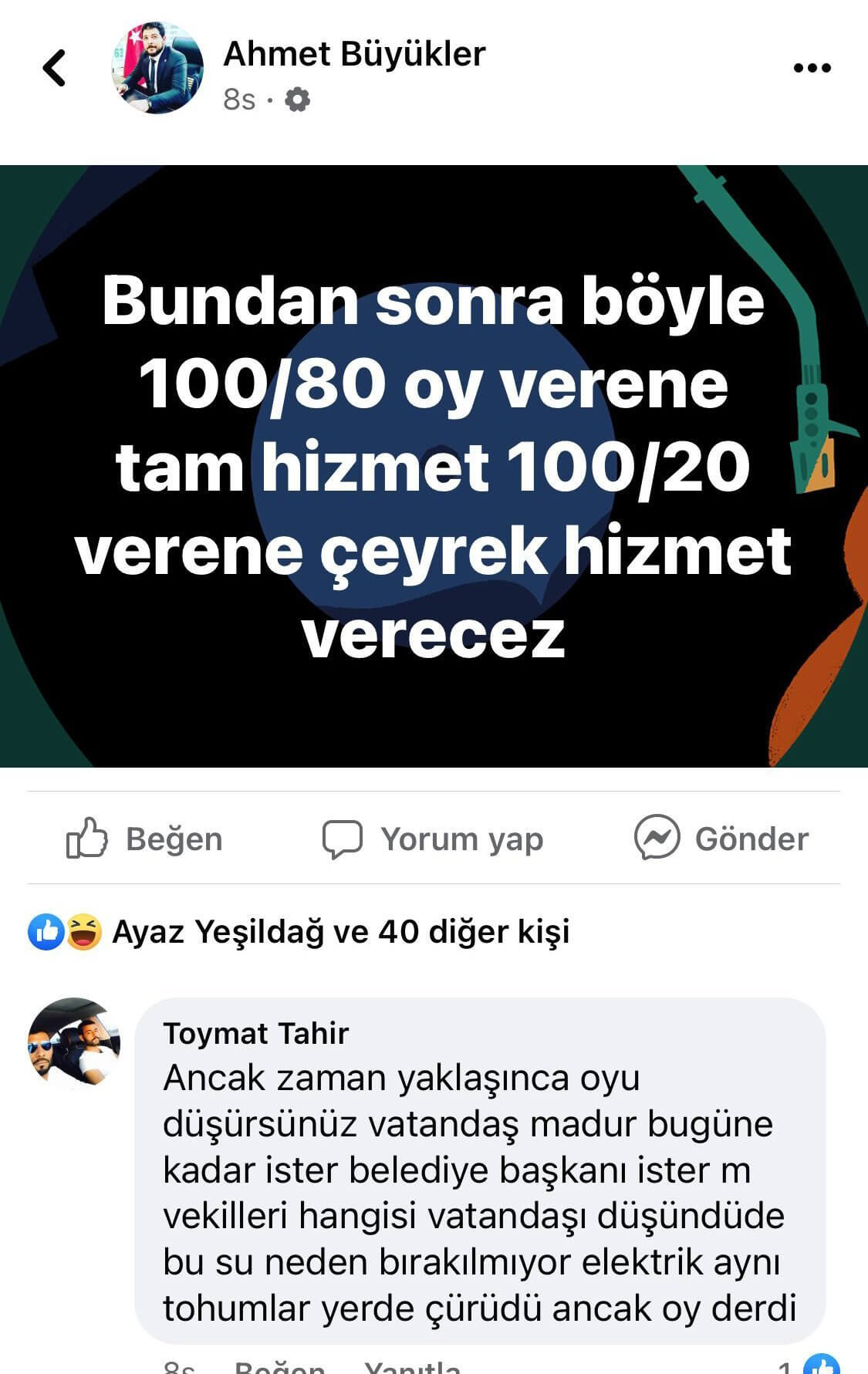Send the post via Gönder
This screenshot has height=1374, width=868.
(721, 839)
